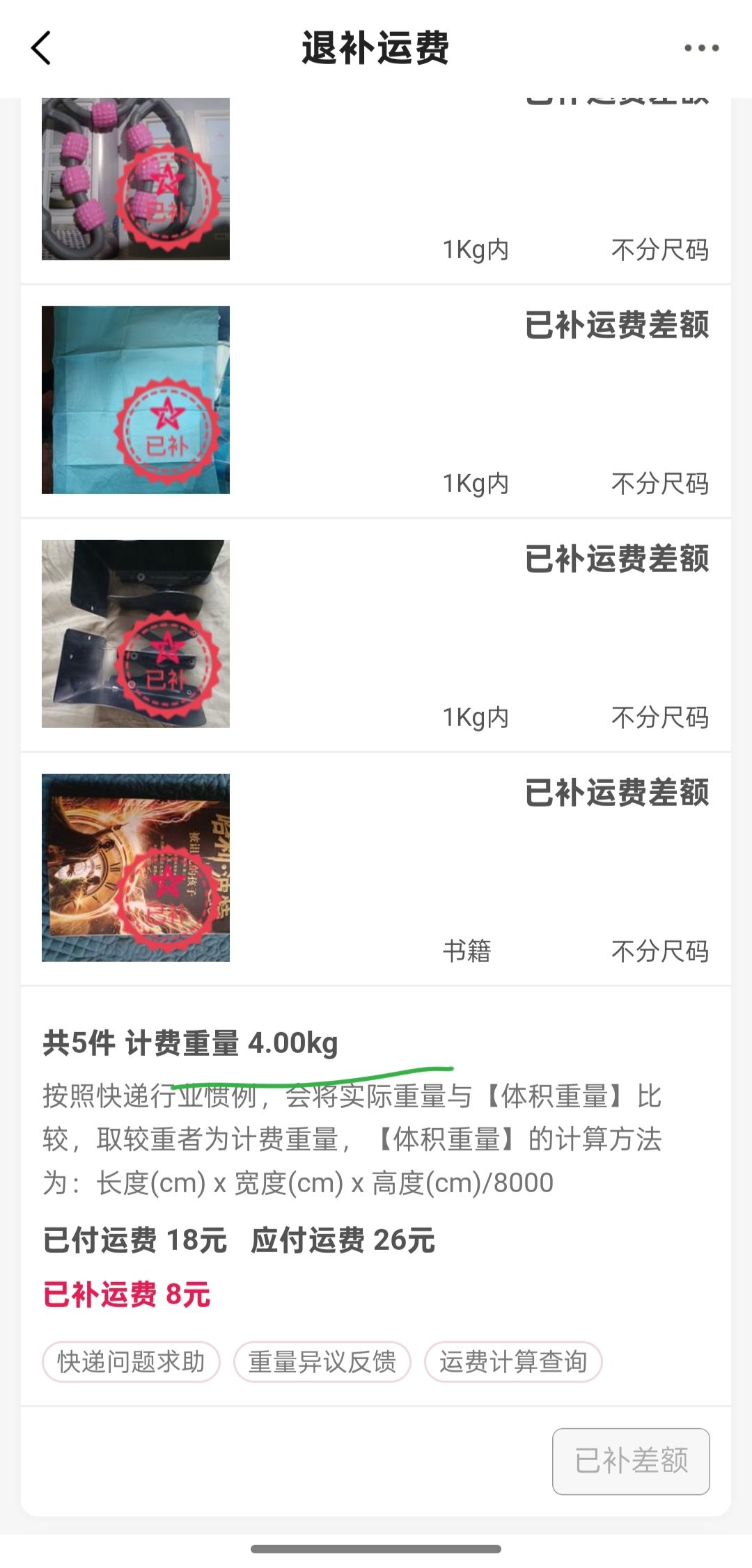This screenshot has width=752, height=1568.
Task: Open 运费计算查询 lookup
Action: pos(512,1362)
